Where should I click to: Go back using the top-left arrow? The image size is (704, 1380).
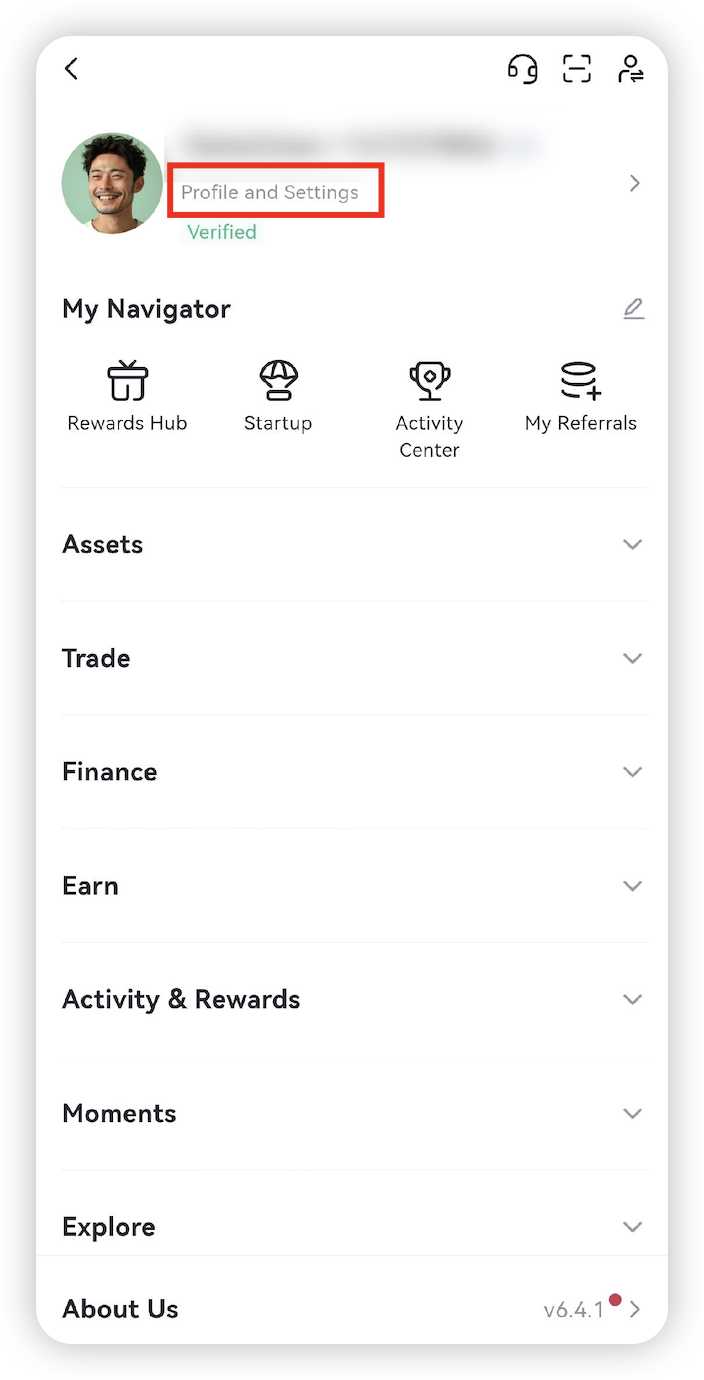pos(71,68)
